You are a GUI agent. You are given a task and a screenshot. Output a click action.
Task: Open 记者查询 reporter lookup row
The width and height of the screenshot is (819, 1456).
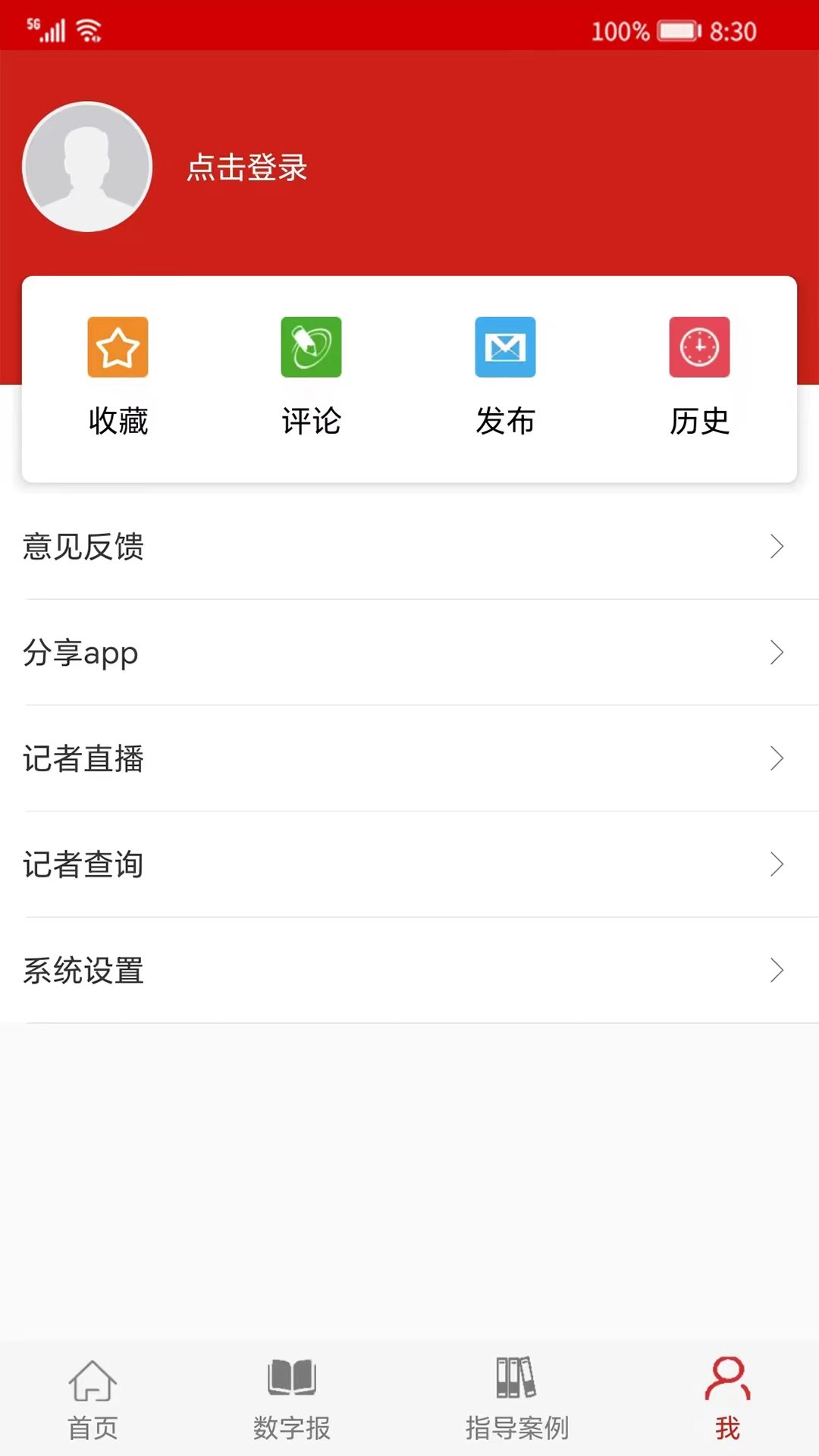point(409,864)
